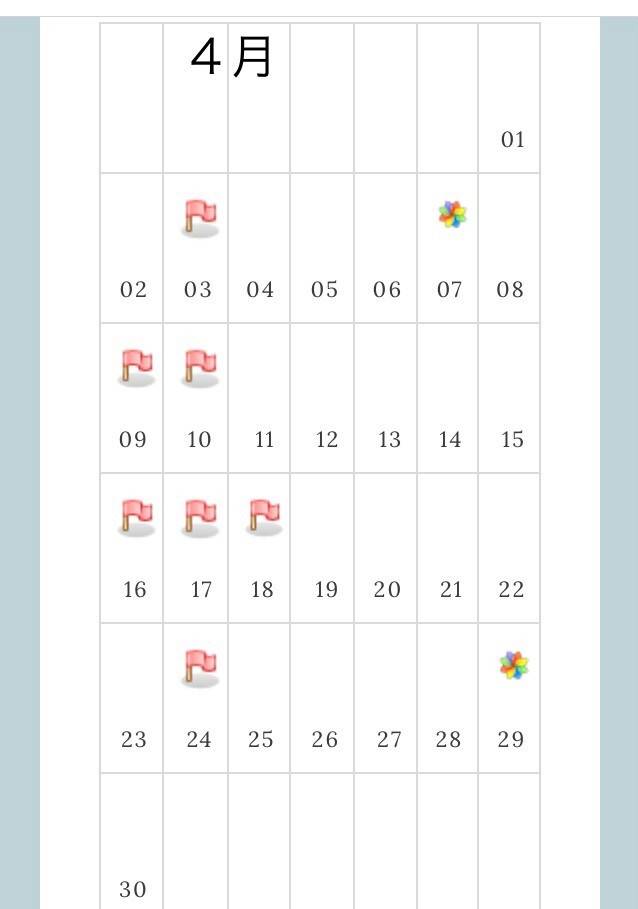638x909 pixels.
Task: Choose April 10 in the calendar
Action: pyautogui.click(x=197, y=398)
